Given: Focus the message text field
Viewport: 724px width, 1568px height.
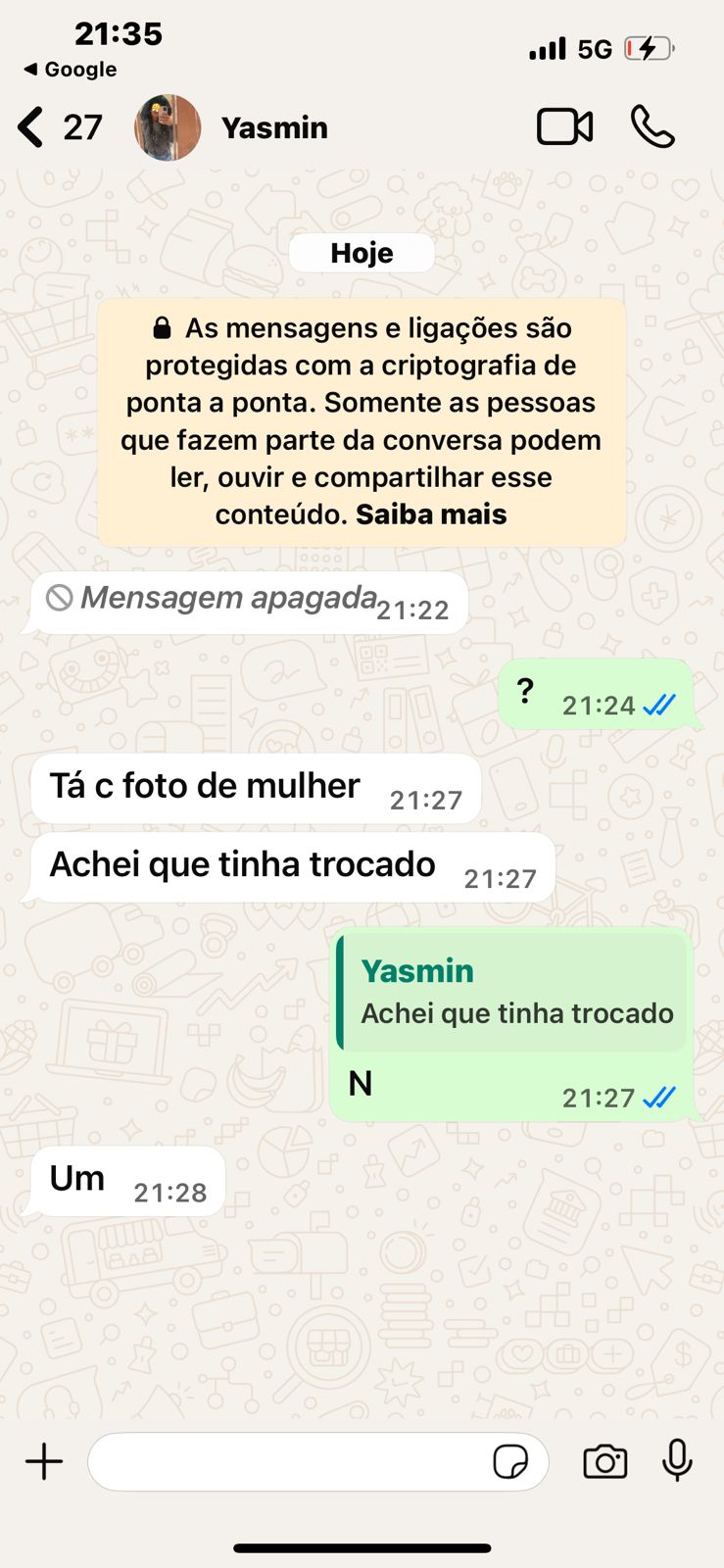Looking at the screenshot, I should (x=289, y=1461).
